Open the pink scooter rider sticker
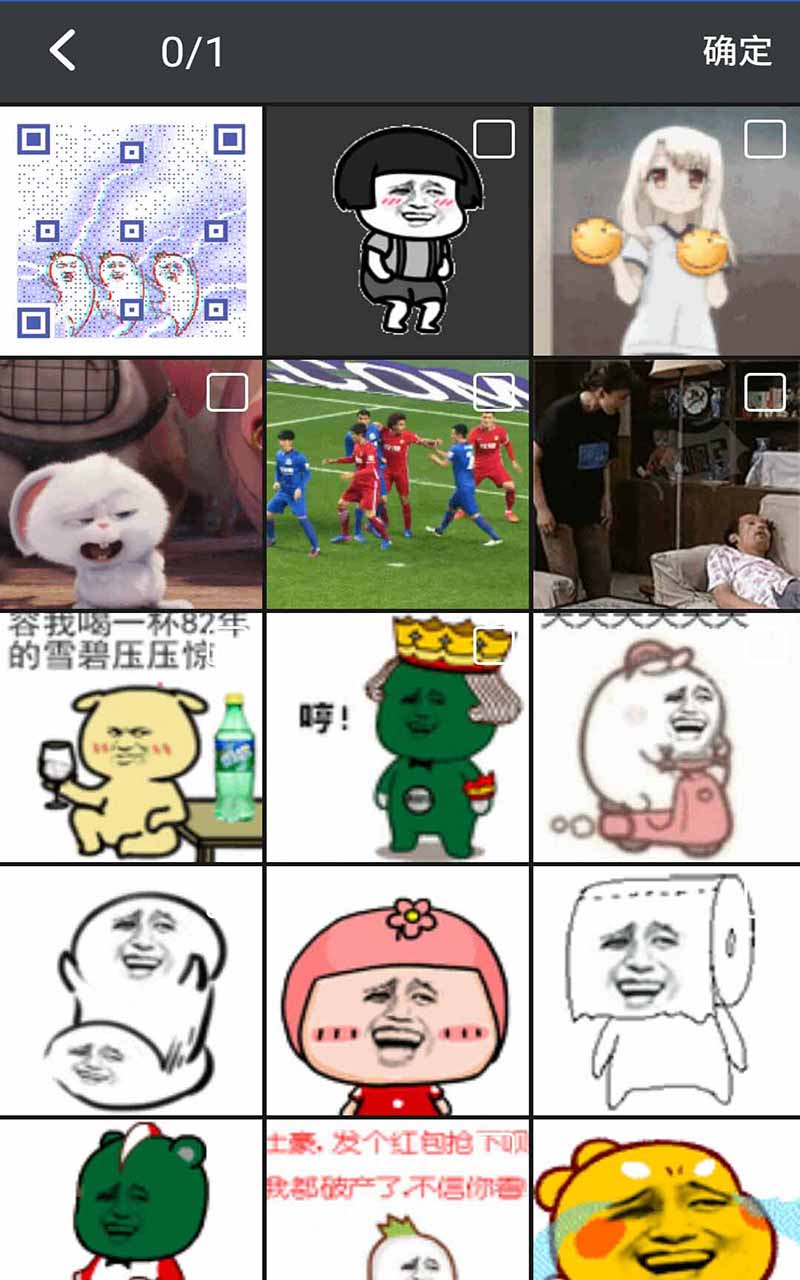Image resolution: width=800 pixels, height=1280 pixels. (x=666, y=738)
